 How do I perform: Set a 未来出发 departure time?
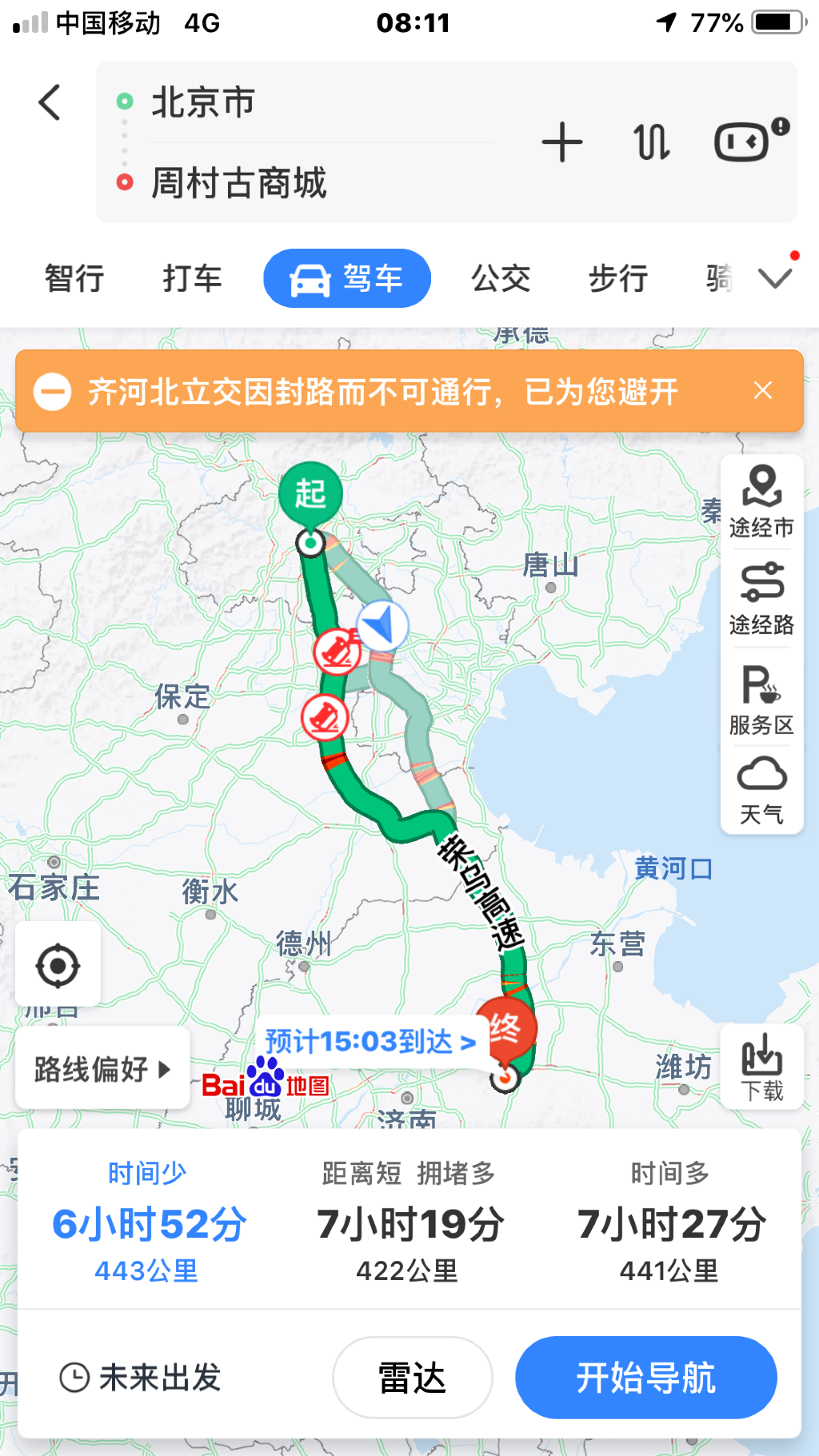click(141, 1378)
